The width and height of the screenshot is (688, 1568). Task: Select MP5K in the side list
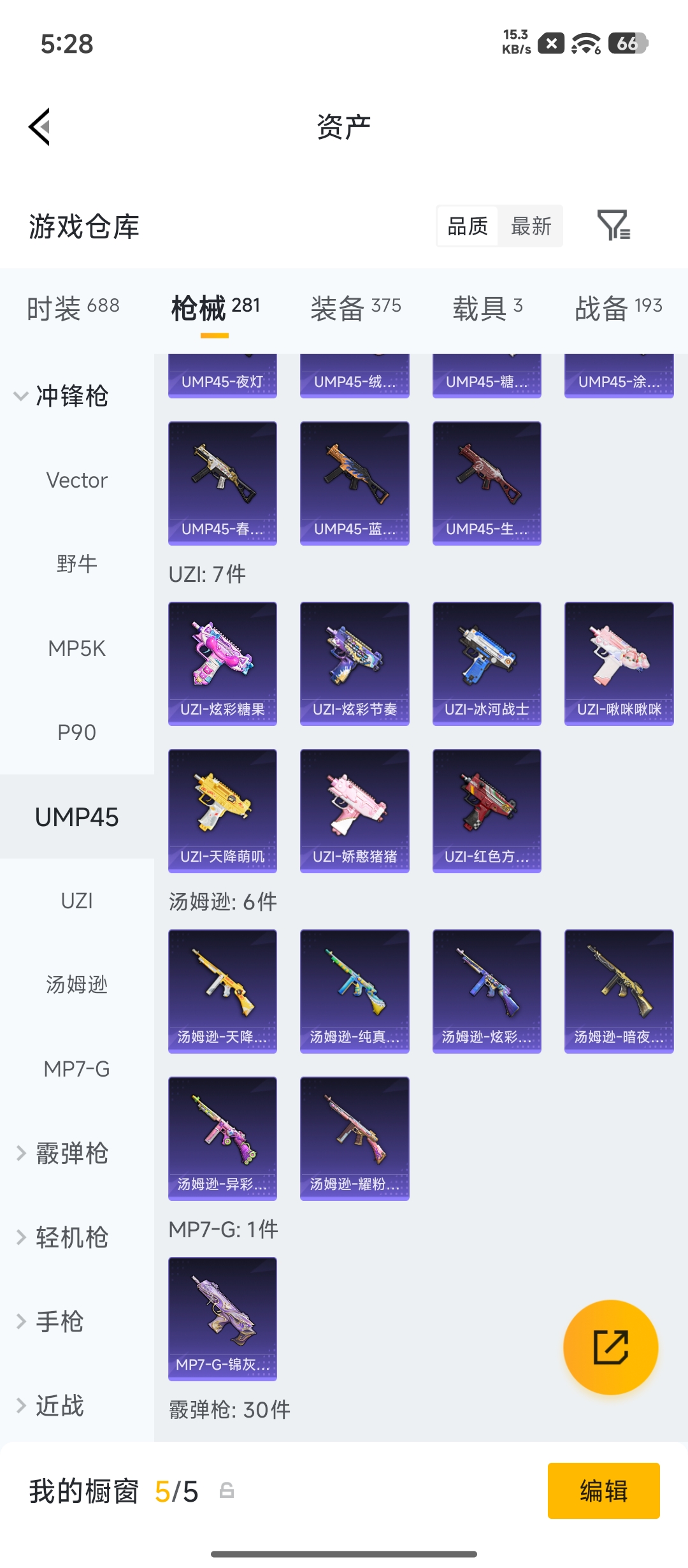click(x=77, y=648)
